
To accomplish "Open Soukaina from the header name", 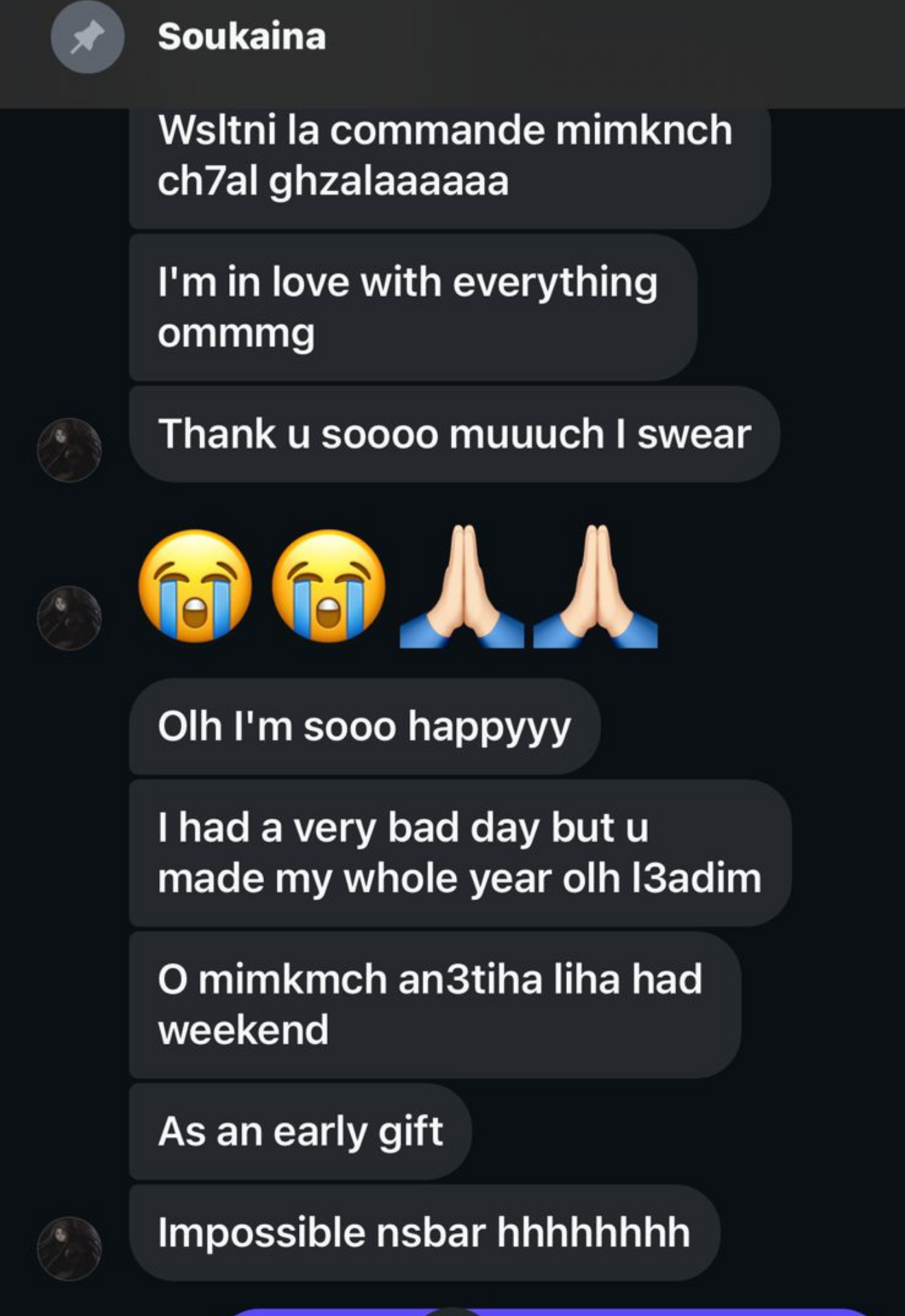I will coord(241,37).
